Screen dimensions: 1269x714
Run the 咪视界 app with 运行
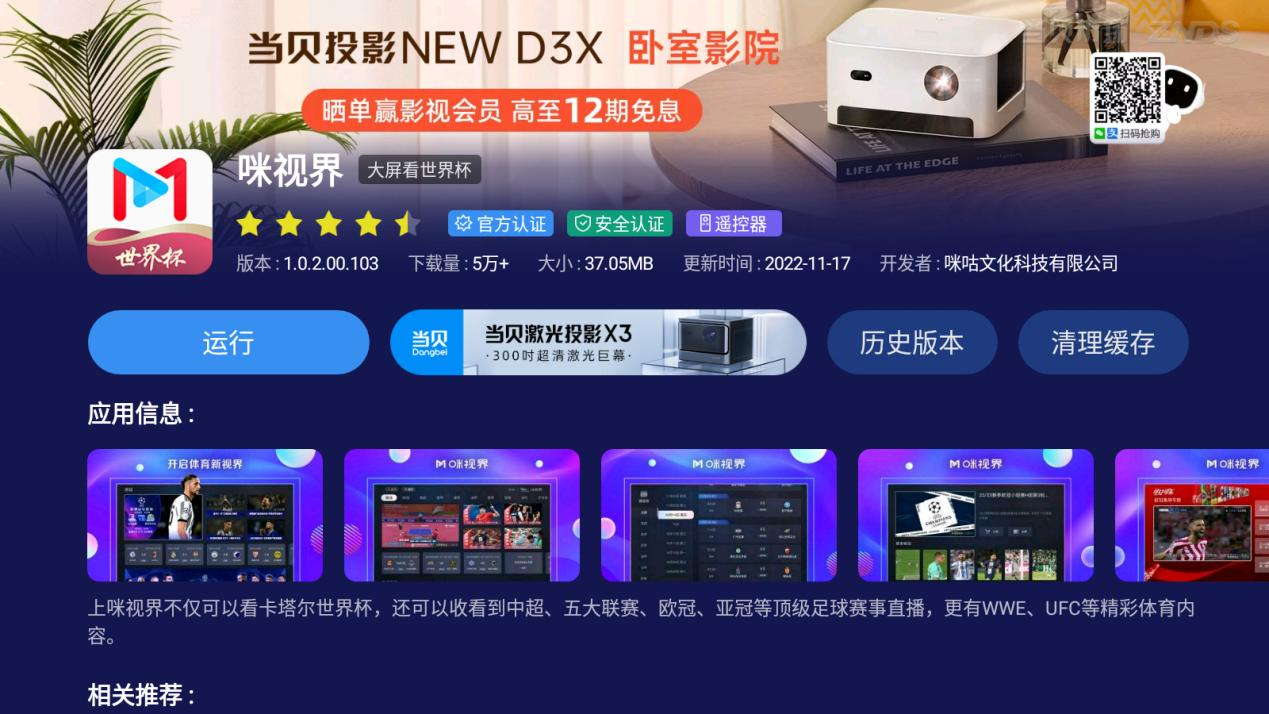[x=228, y=342]
